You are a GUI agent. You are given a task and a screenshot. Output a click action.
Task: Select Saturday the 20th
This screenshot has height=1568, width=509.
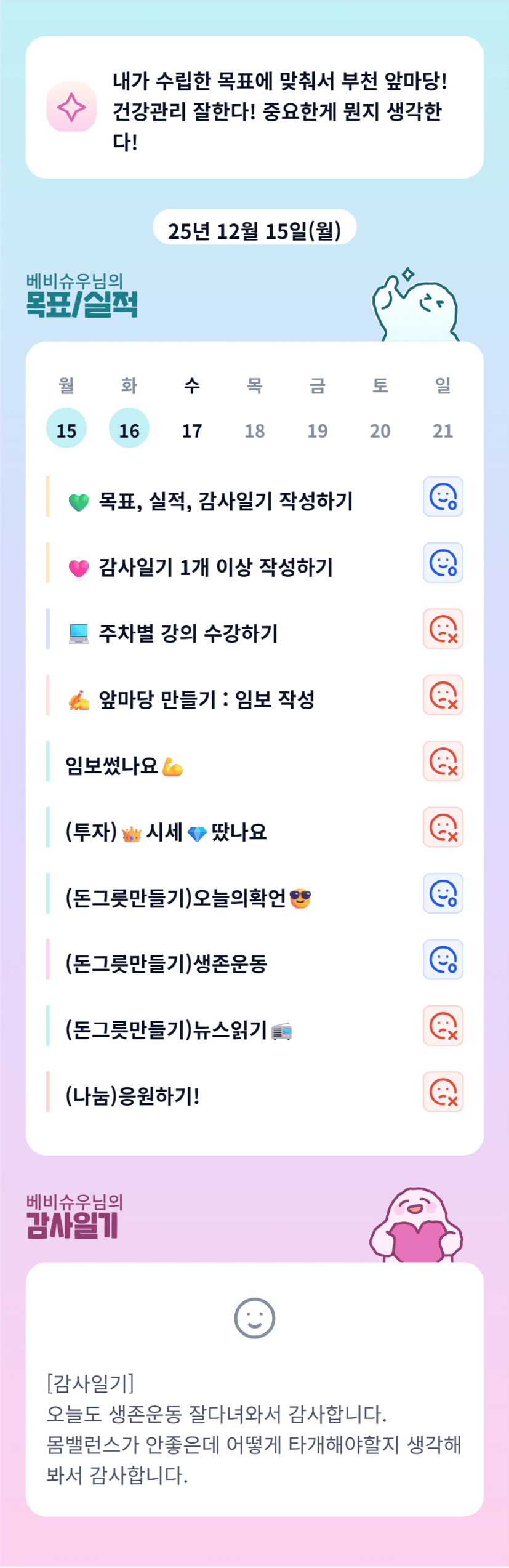pos(380,430)
